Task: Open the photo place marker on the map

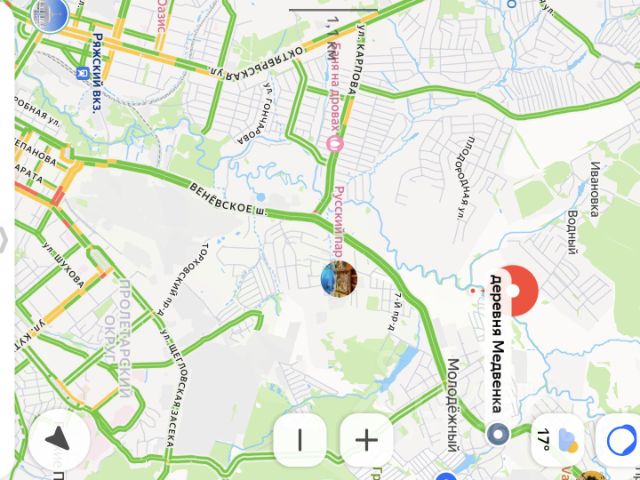Action: (x=339, y=278)
